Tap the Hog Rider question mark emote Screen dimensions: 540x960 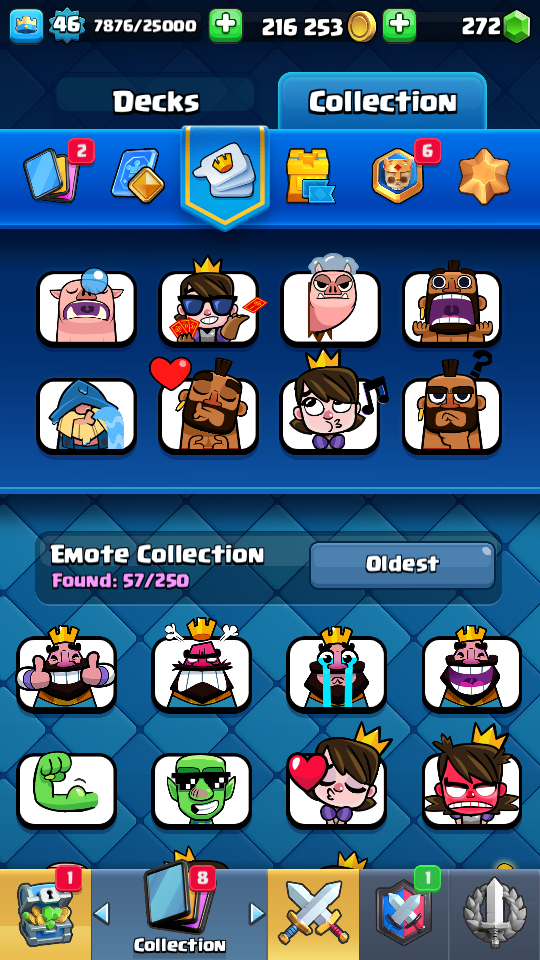pyautogui.click(x=452, y=403)
